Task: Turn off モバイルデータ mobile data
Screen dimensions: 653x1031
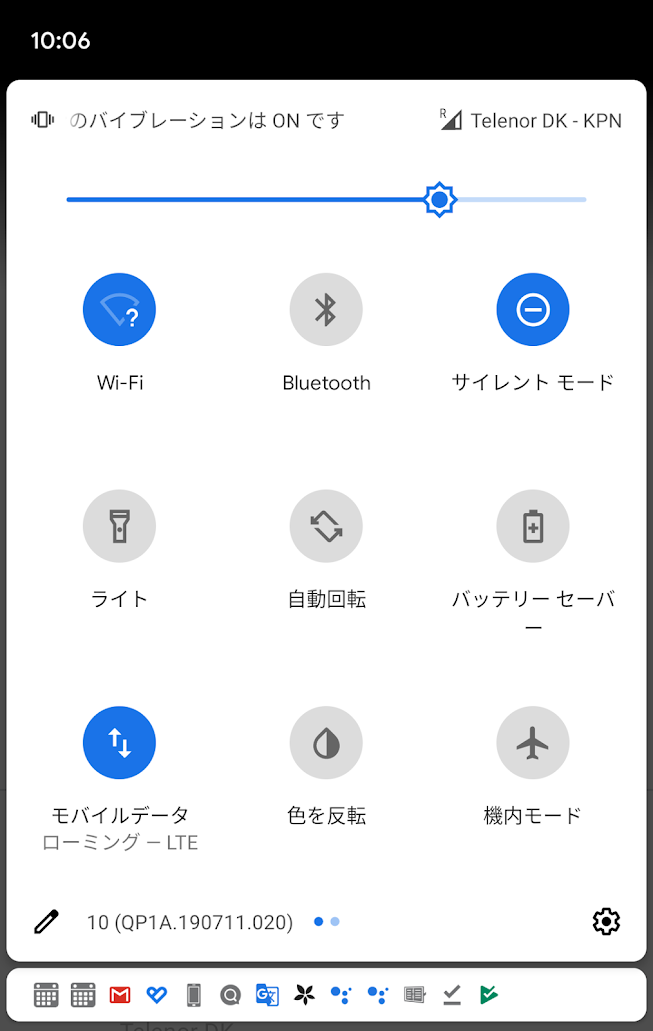Action: (119, 742)
